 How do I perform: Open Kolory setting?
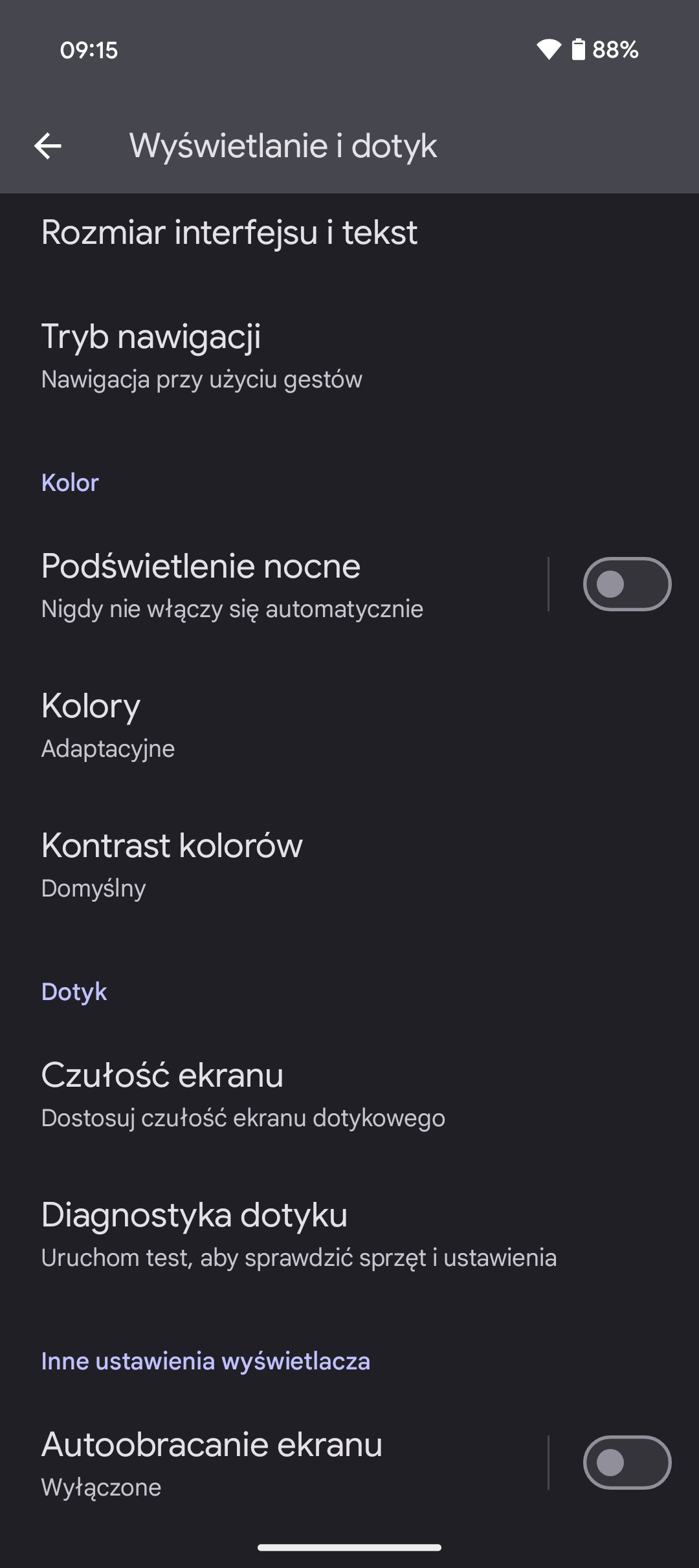pos(349,724)
